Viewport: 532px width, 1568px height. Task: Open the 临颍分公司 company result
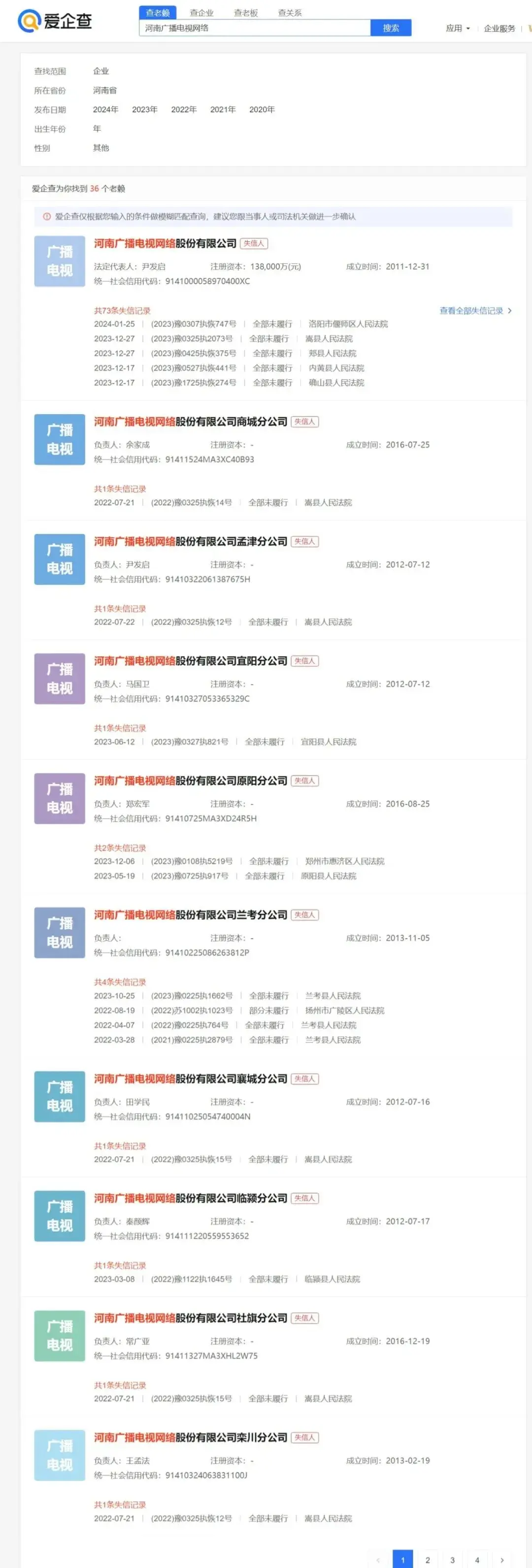[191, 1198]
